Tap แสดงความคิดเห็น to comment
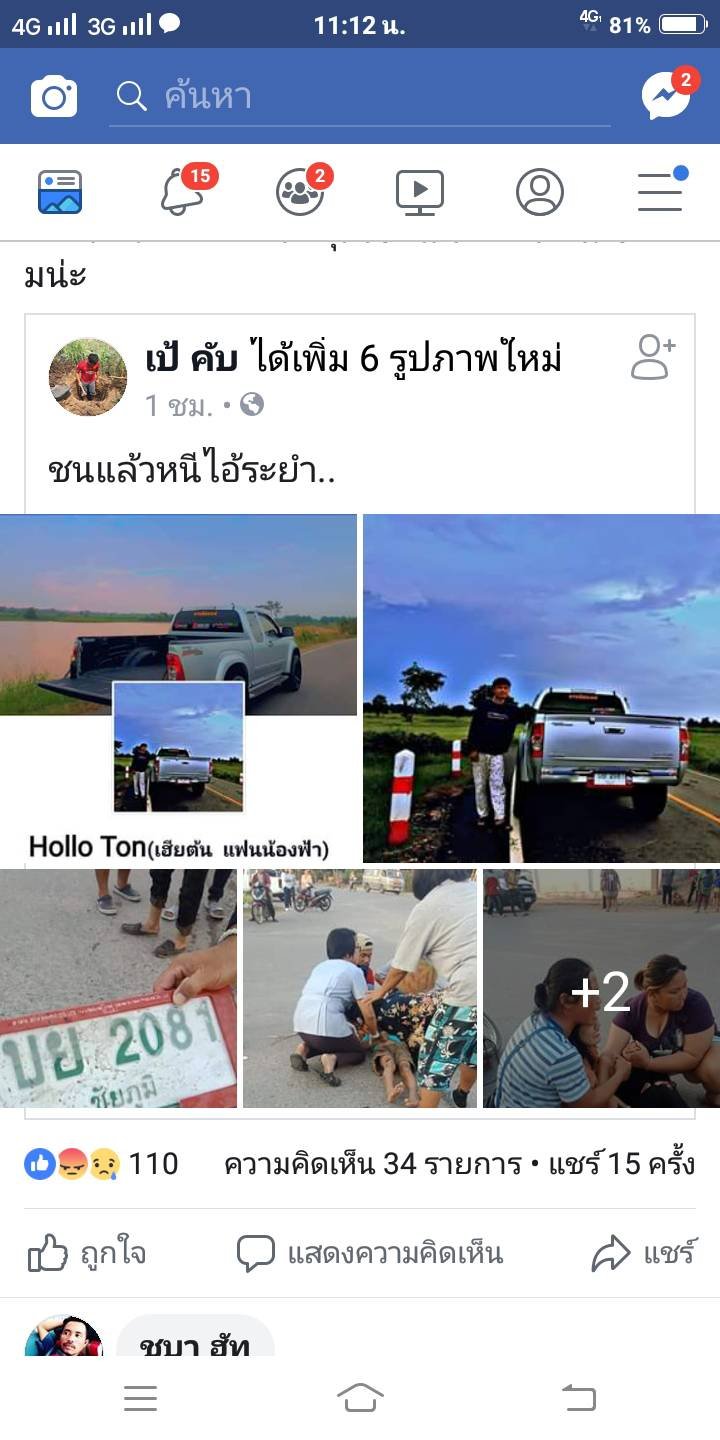 click(x=370, y=1253)
